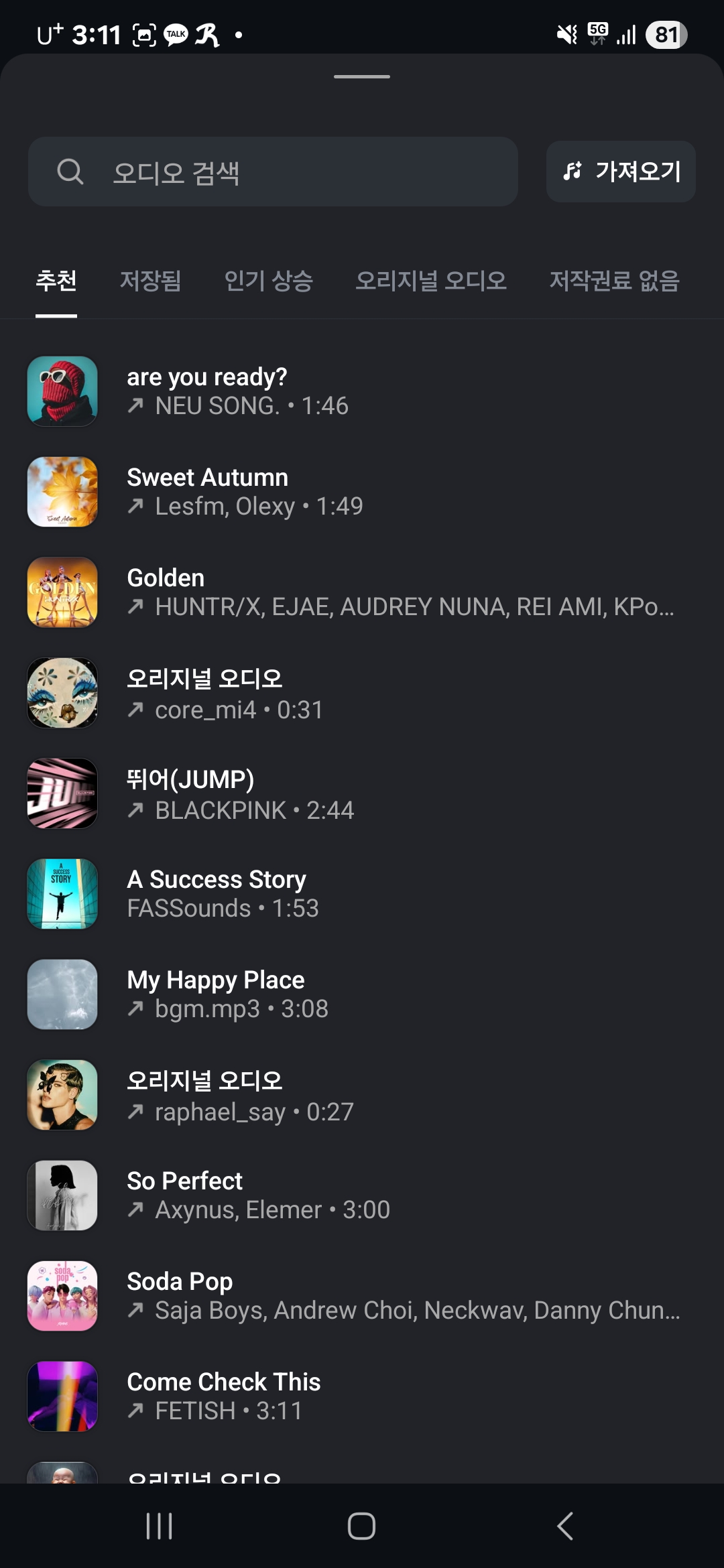724x1568 pixels.
Task: Select A Success Story by FASSounds
Action: click(x=362, y=894)
